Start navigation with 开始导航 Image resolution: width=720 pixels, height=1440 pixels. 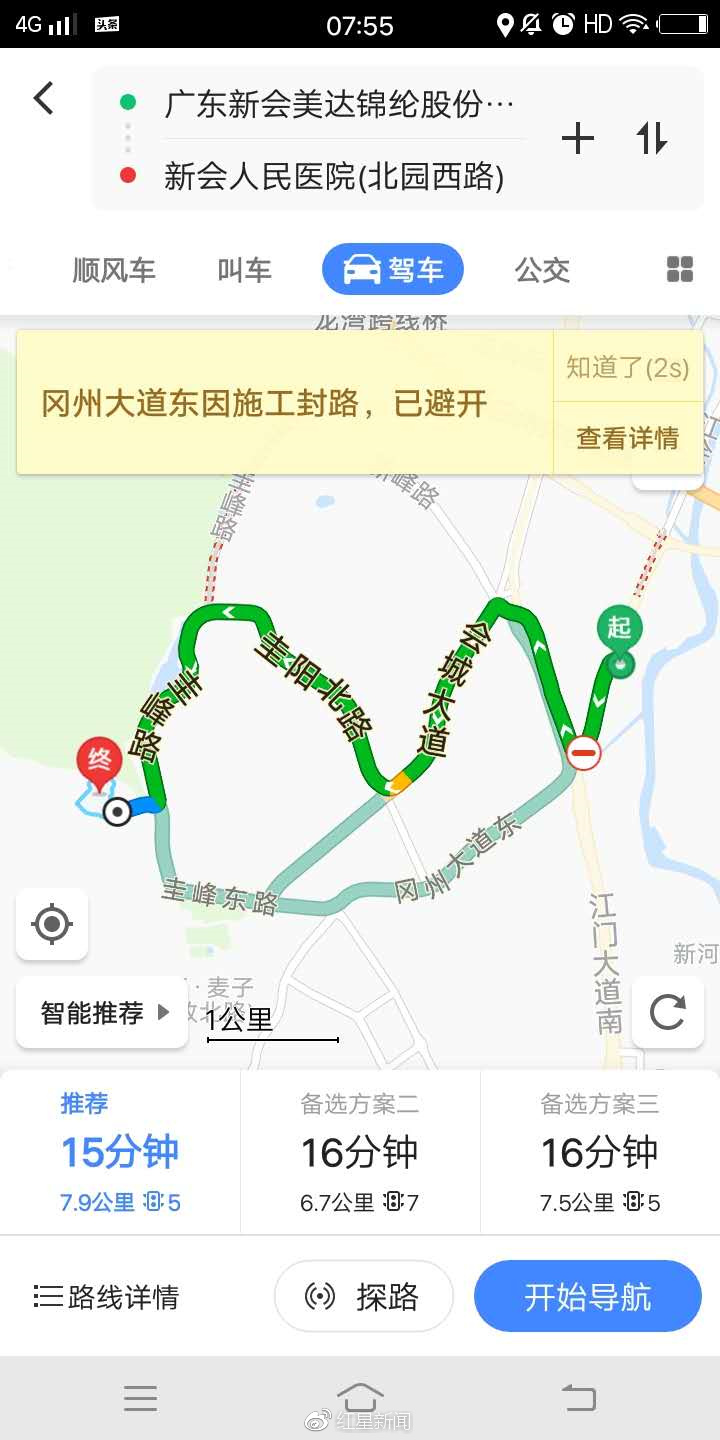tap(588, 1297)
